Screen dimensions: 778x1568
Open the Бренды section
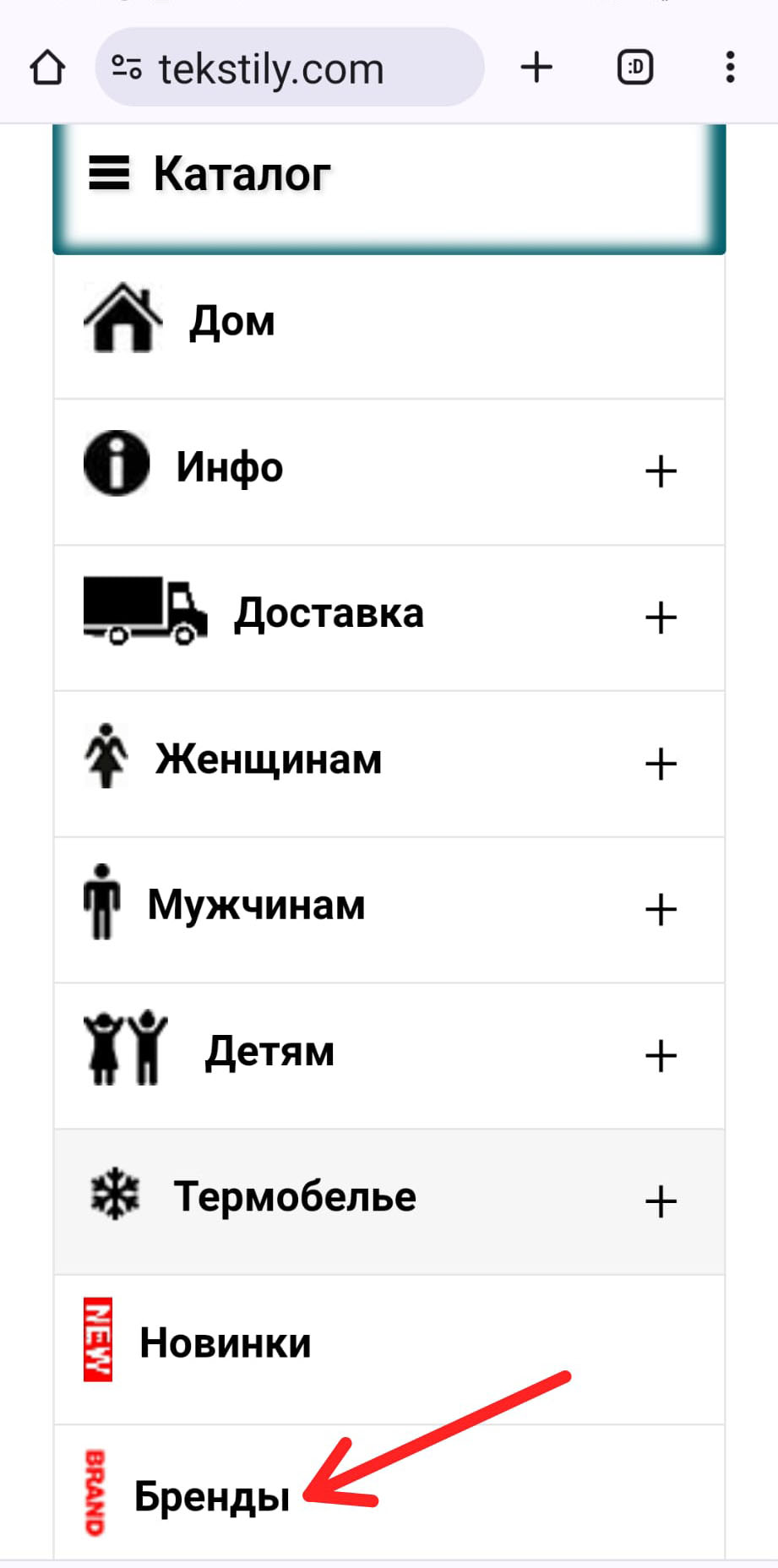tap(211, 1496)
